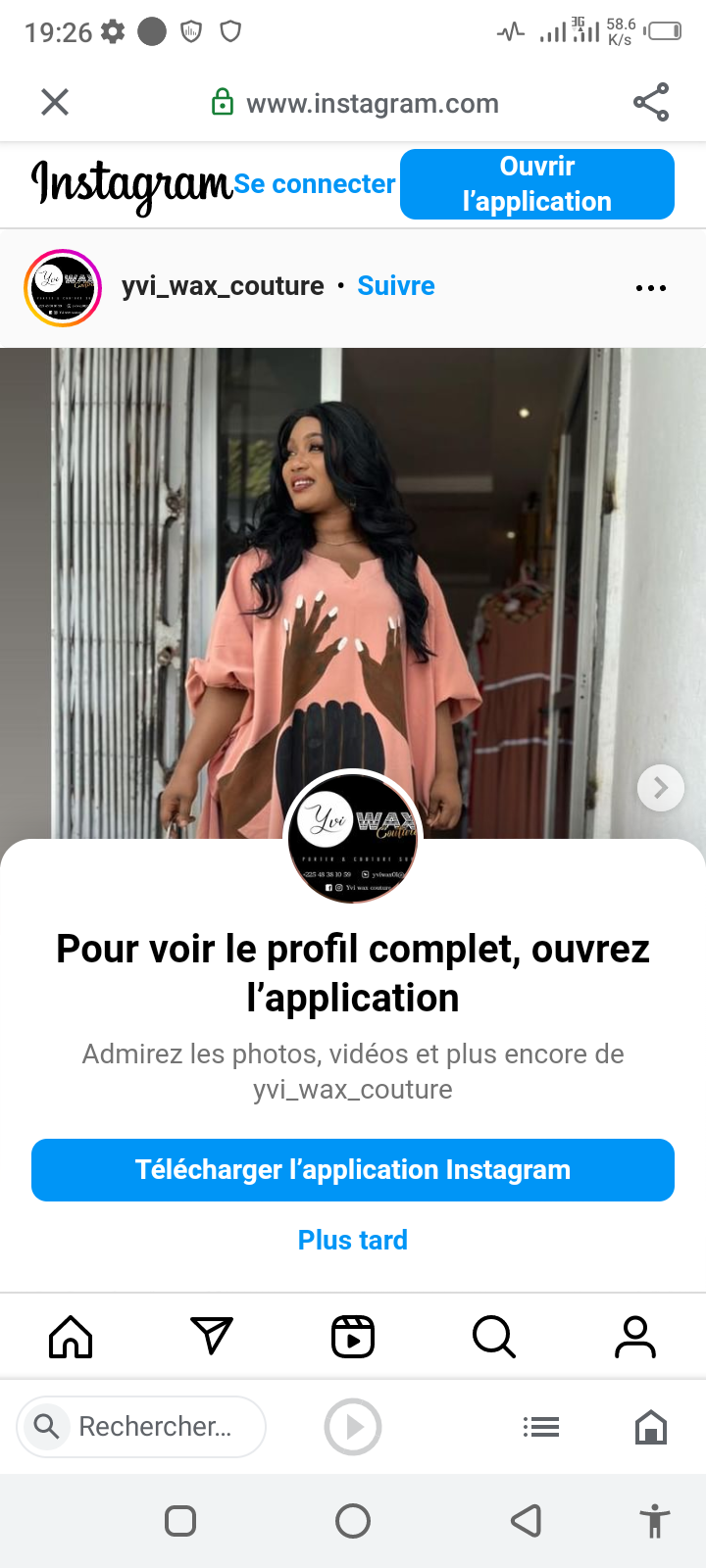Share the Instagram page link
This screenshot has width=706, height=1568.
pos(650,102)
